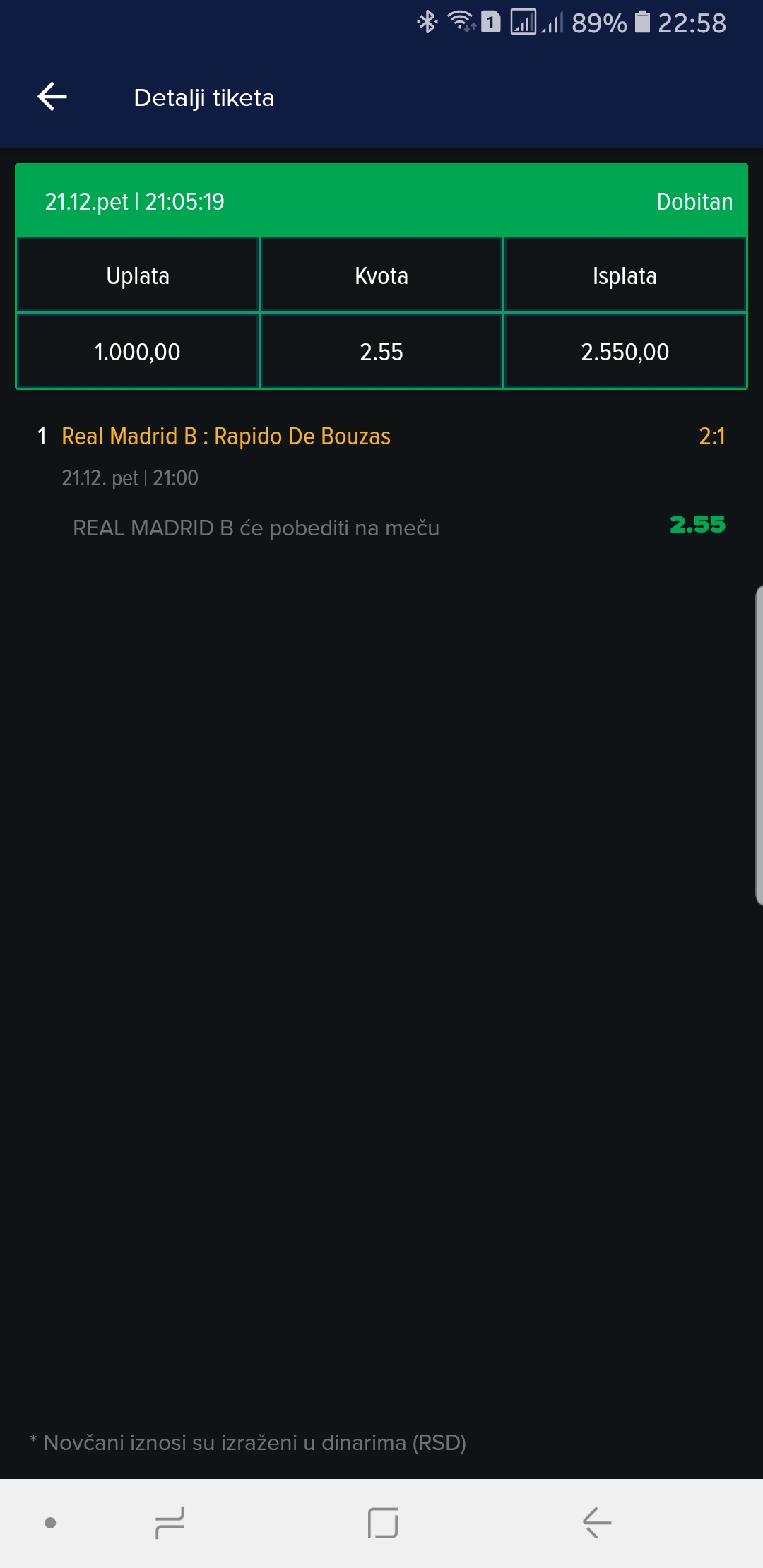Open the system home button

point(383,1523)
